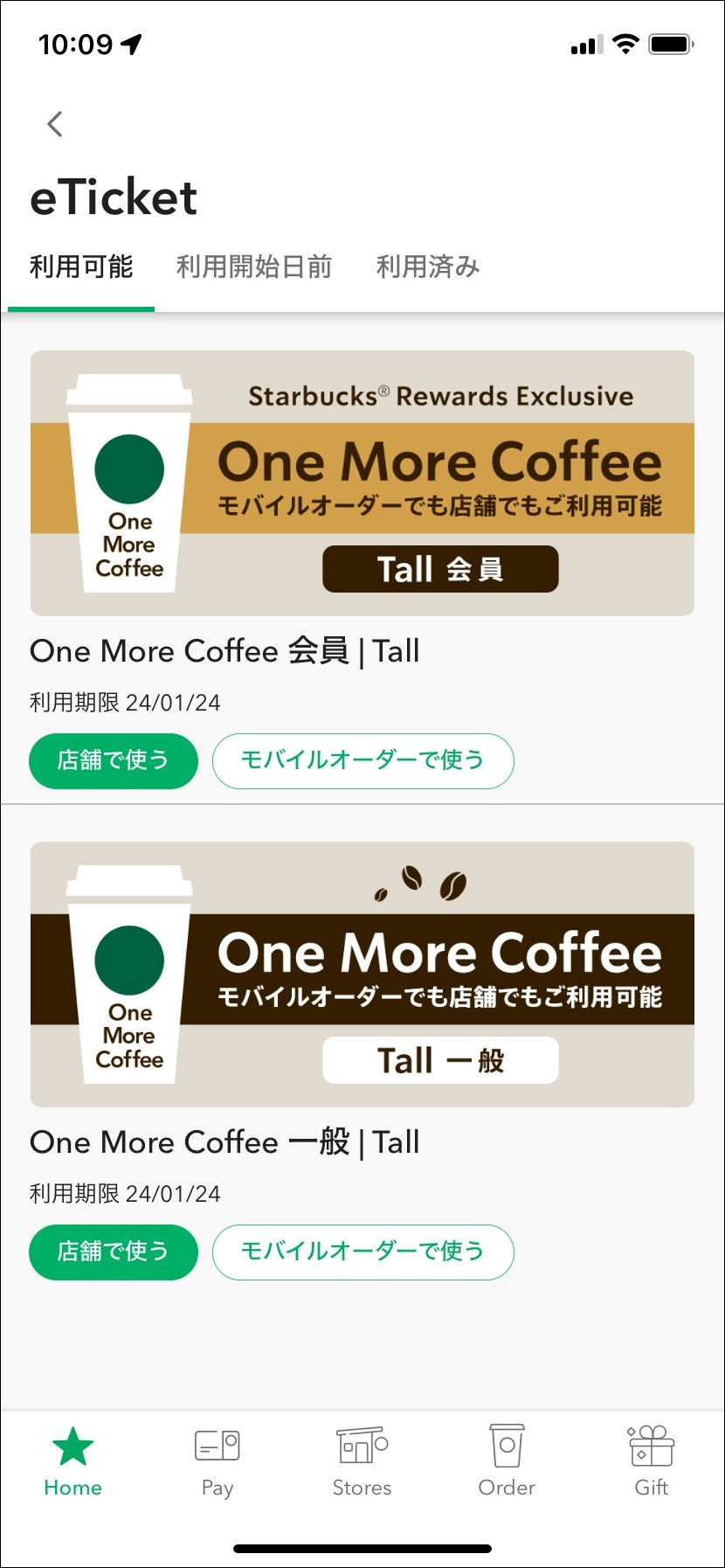Switch to the 利用済み tab
725x1568 pixels.
(x=426, y=267)
